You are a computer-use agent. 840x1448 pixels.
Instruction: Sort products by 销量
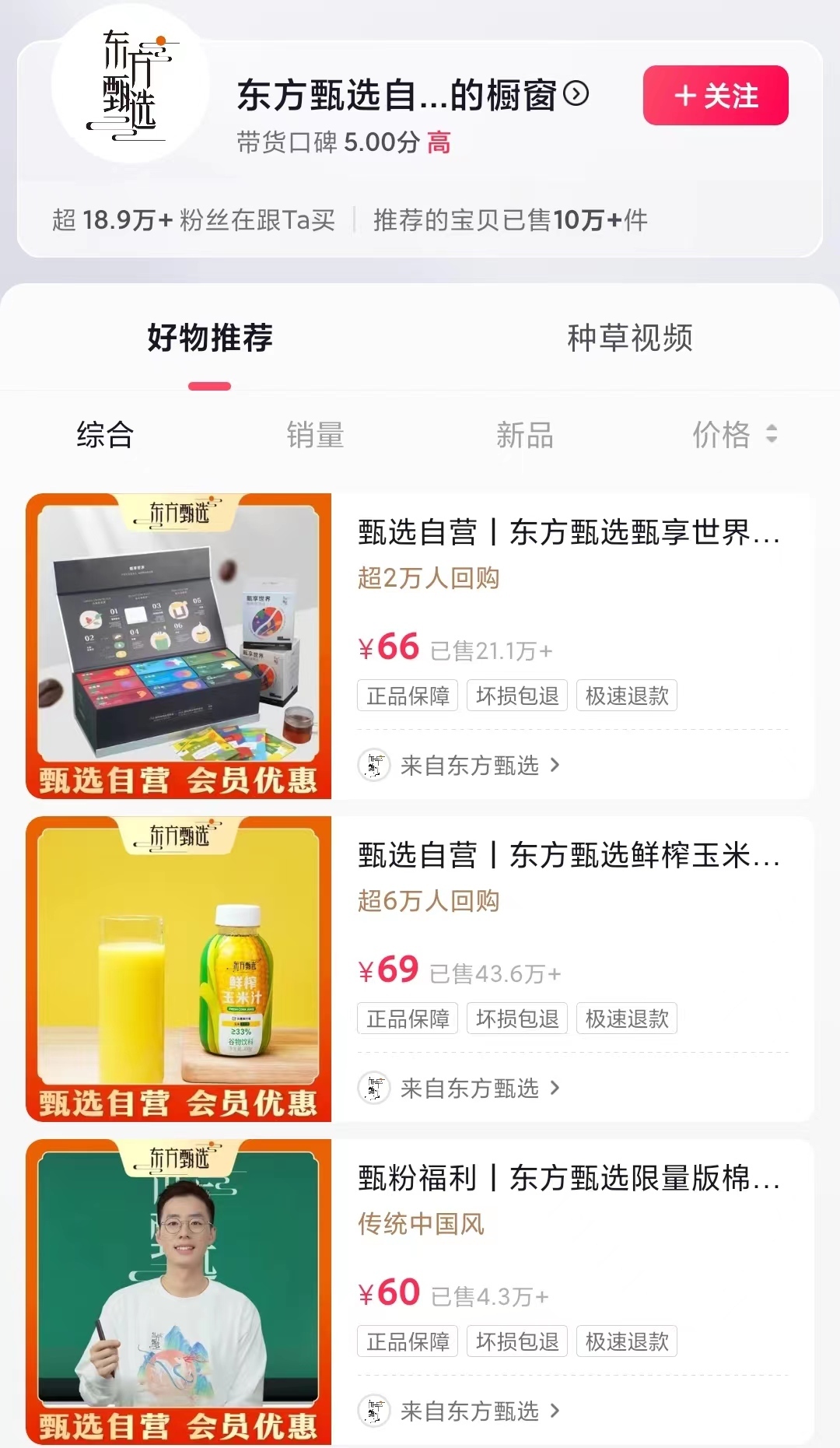315,434
